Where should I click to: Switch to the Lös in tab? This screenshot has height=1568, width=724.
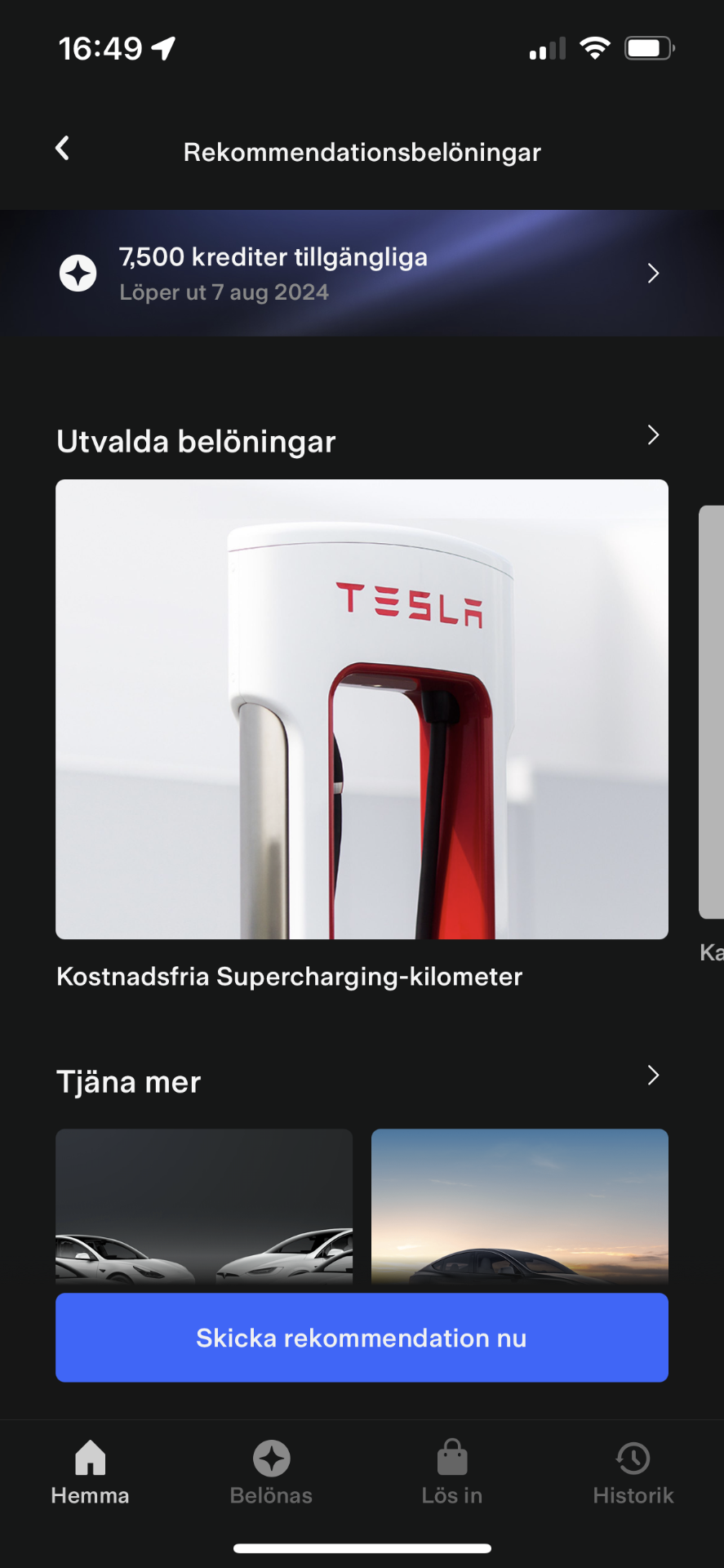(451, 1472)
